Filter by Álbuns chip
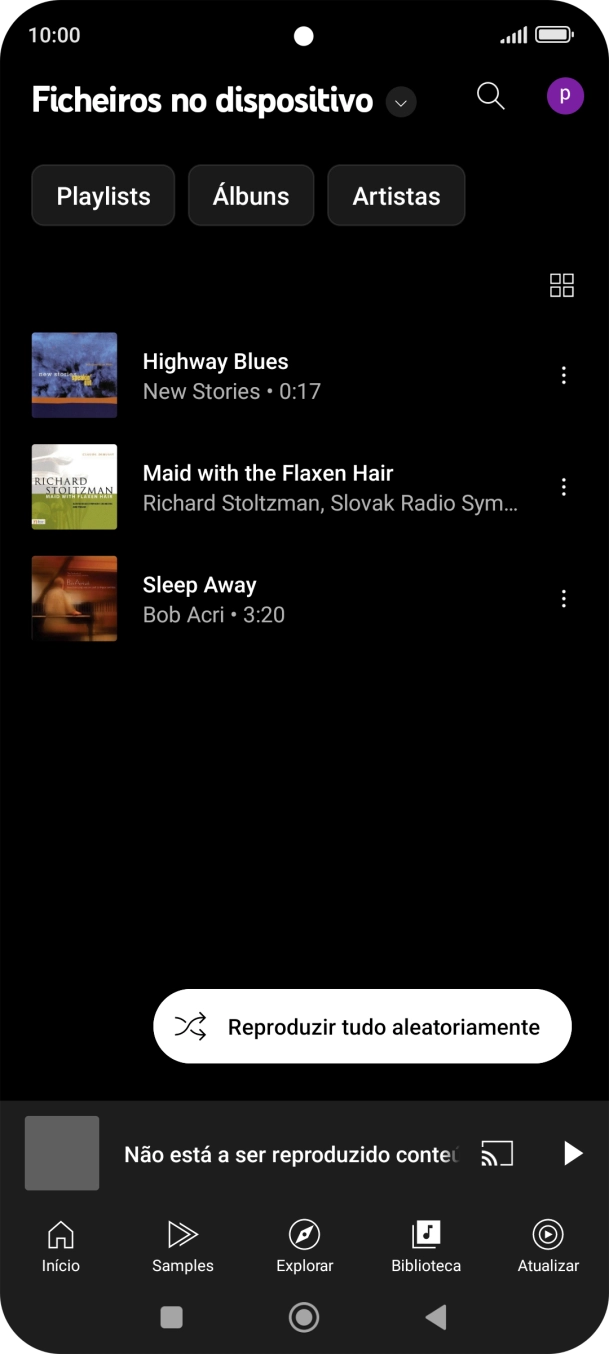The image size is (609, 1354). (x=251, y=196)
